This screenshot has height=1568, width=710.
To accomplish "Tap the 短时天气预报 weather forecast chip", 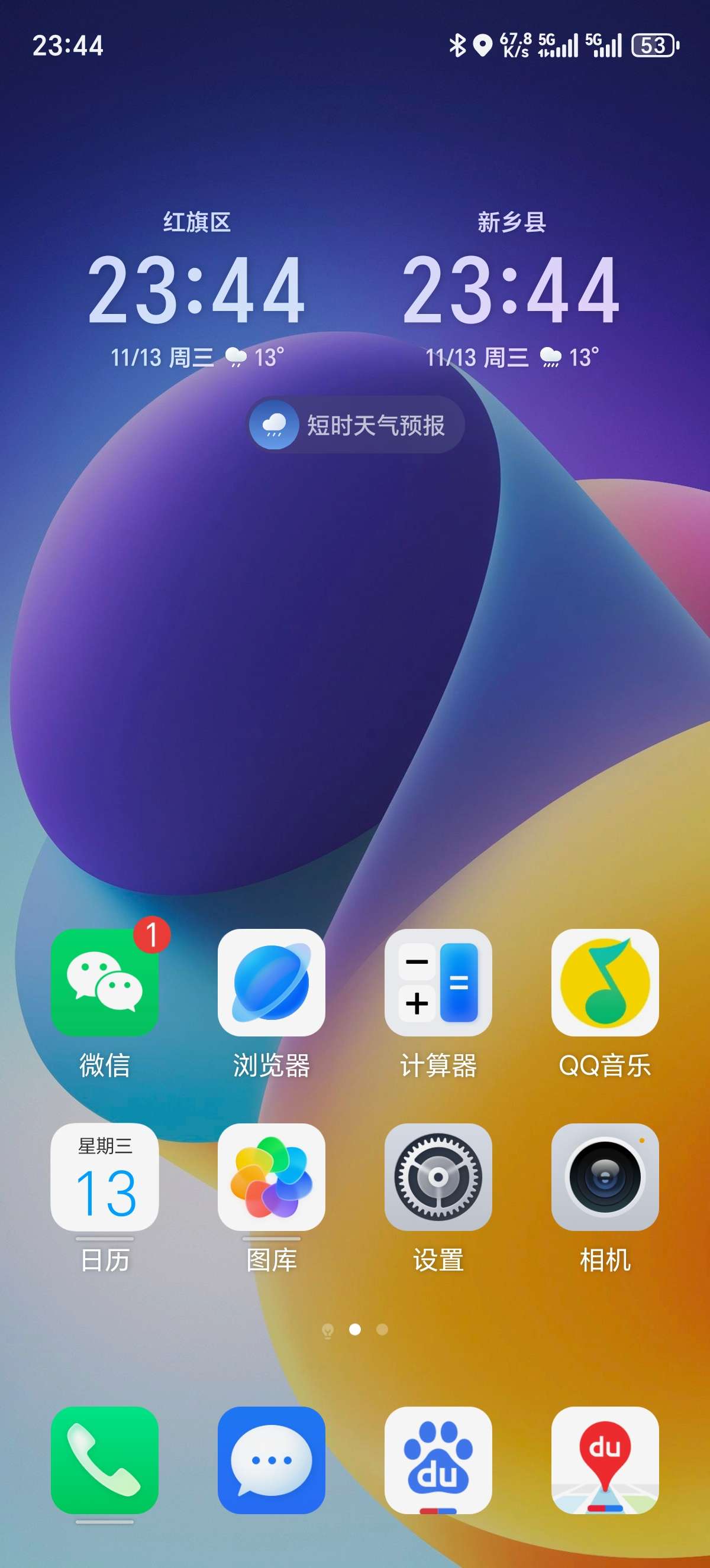I will pos(356,425).
